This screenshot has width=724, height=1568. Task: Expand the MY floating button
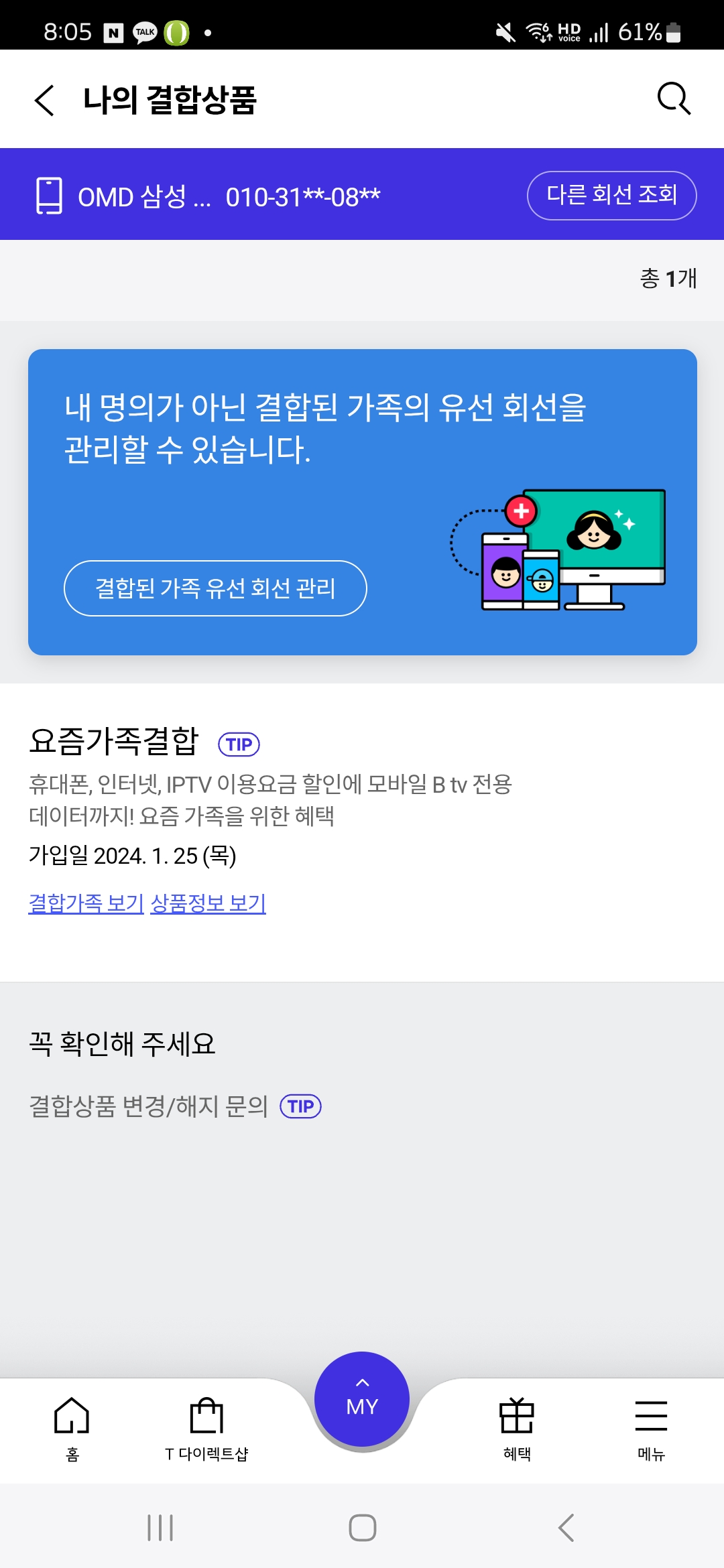tap(362, 1400)
